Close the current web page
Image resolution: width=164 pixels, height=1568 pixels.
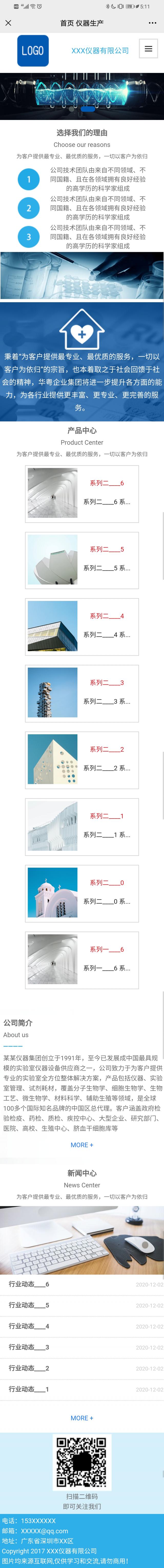point(8,23)
